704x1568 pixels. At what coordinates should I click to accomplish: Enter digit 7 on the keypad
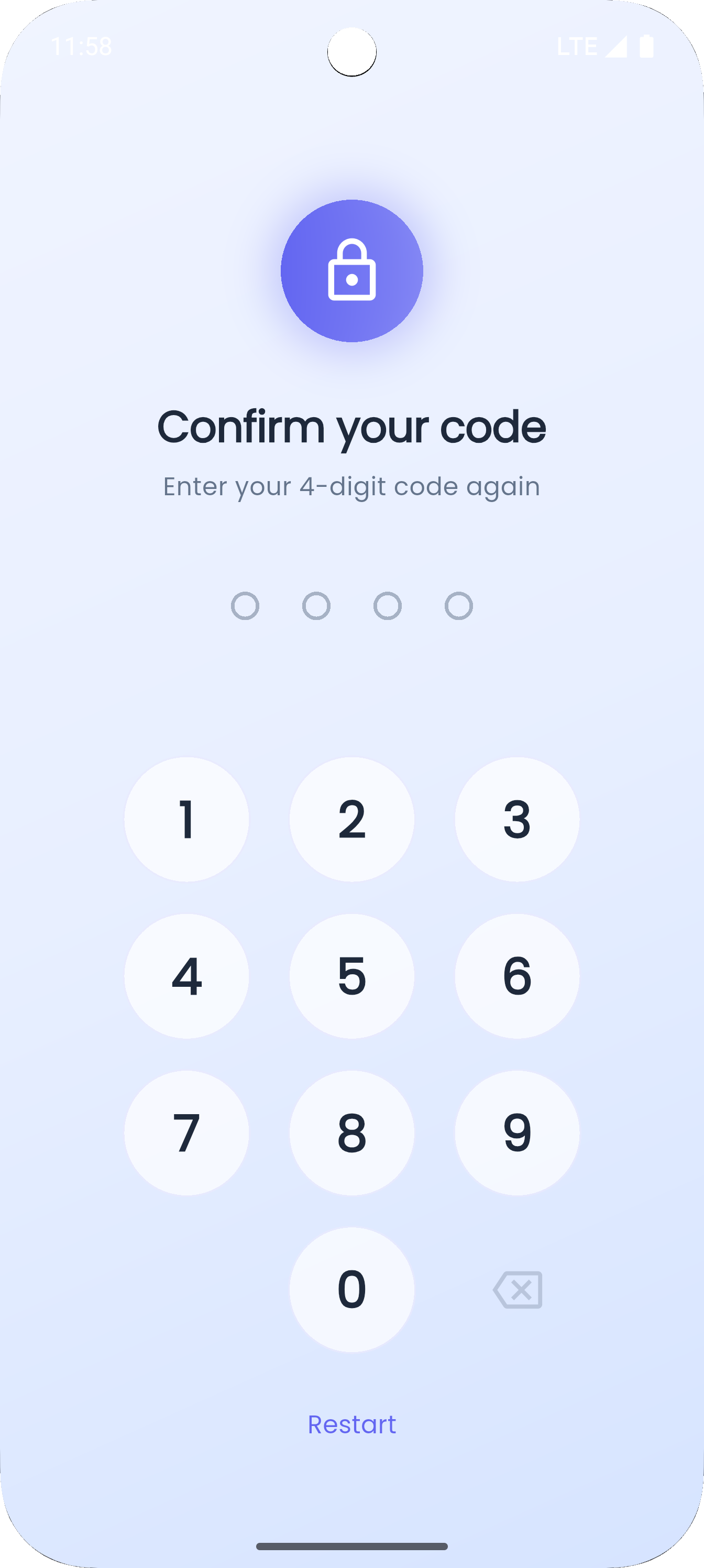pyautogui.click(x=187, y=1133)
